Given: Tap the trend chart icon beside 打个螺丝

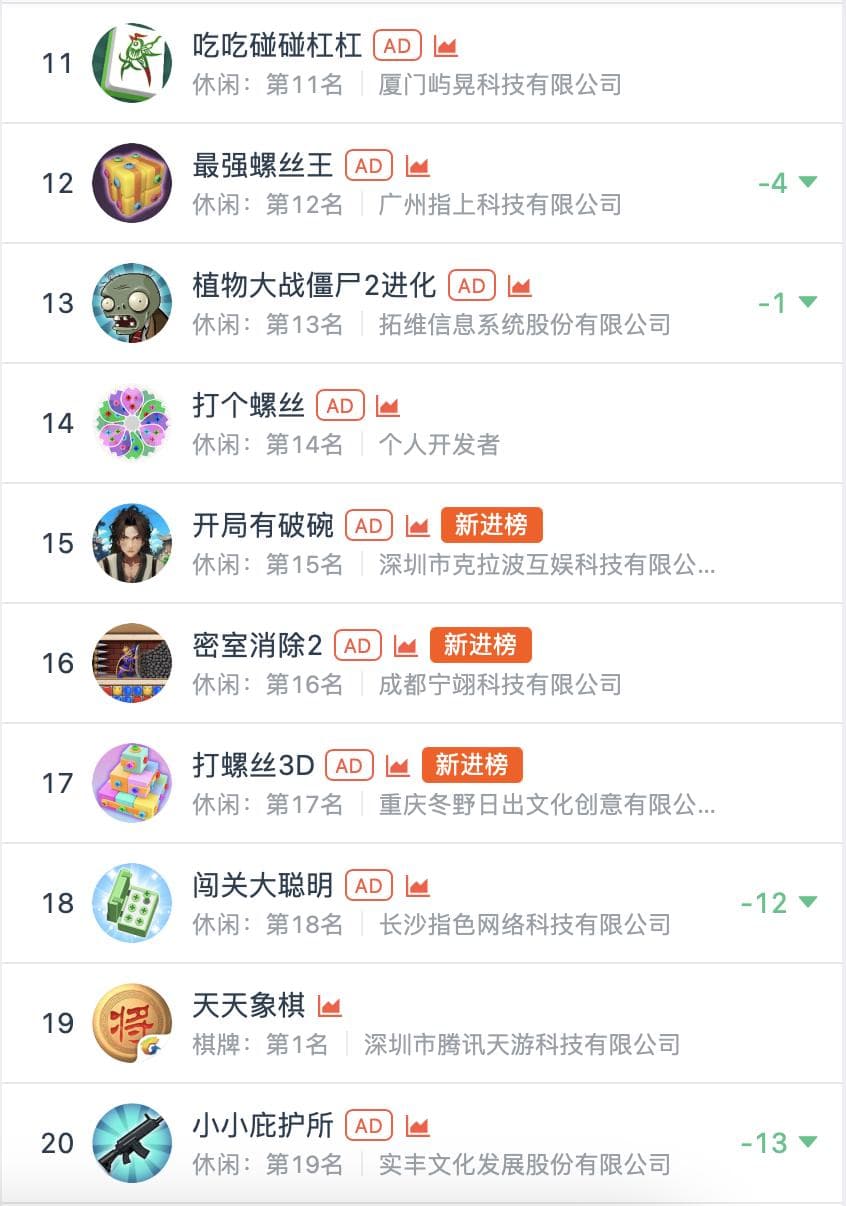Looking at the screenshot, I should 387,406.
